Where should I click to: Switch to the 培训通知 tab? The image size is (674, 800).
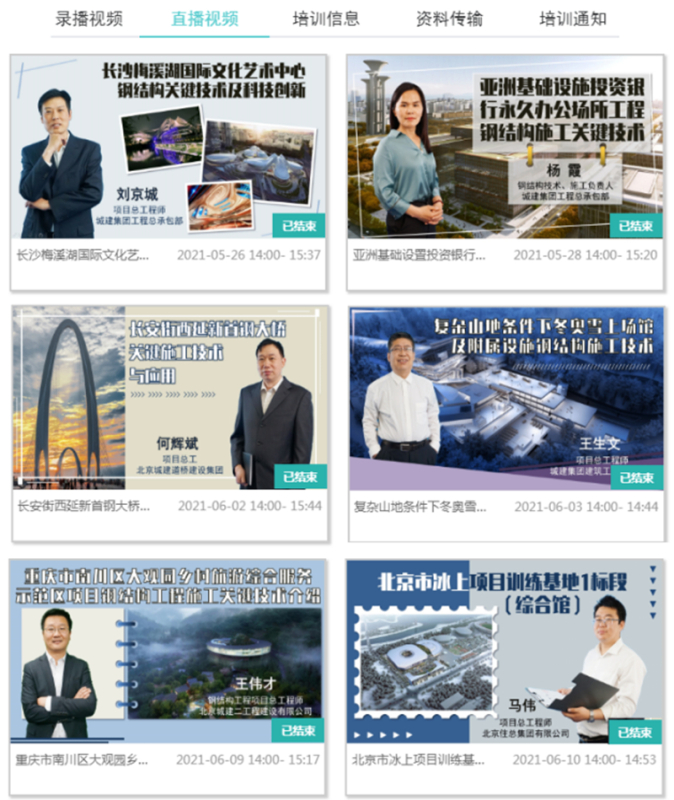click(573, 18)
